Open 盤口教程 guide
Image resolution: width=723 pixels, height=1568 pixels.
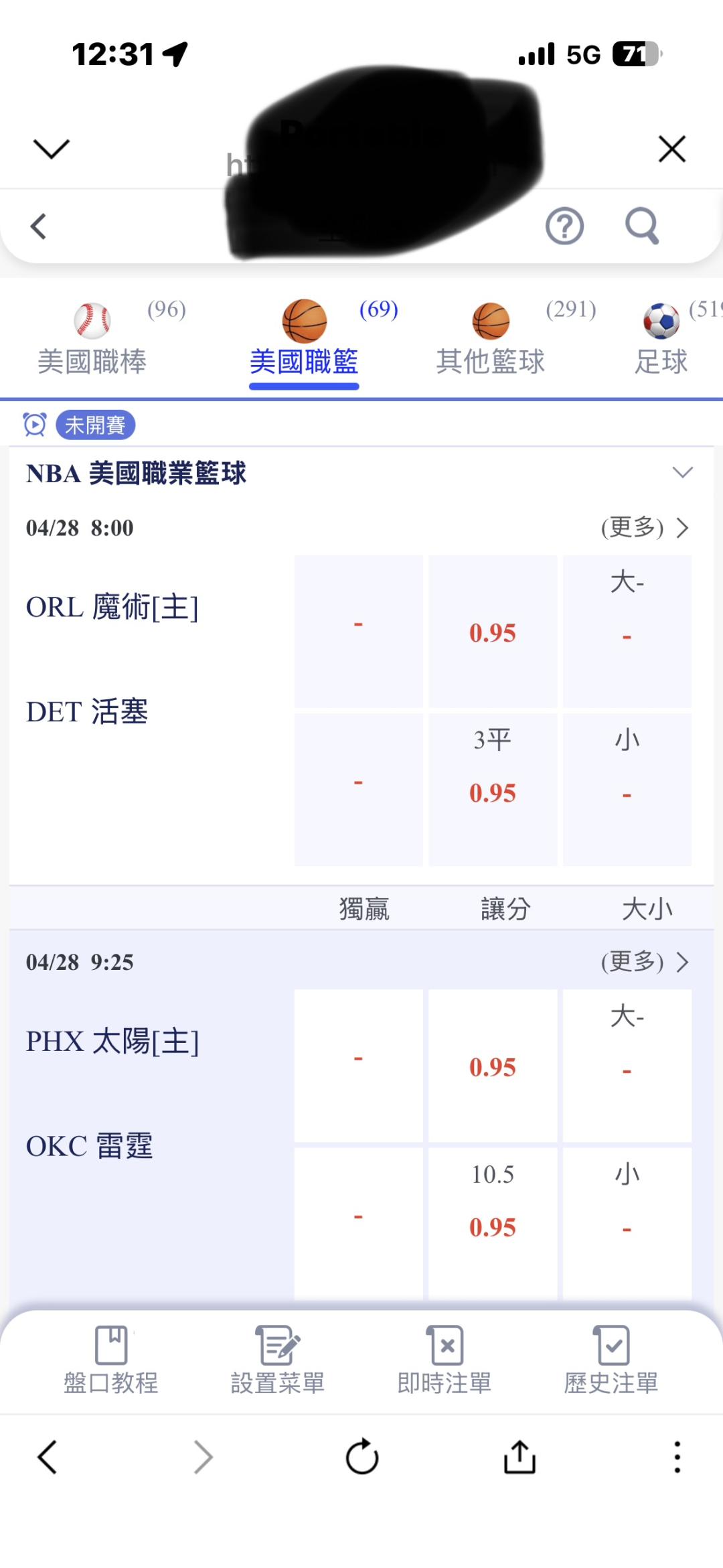coord(111,1361)
